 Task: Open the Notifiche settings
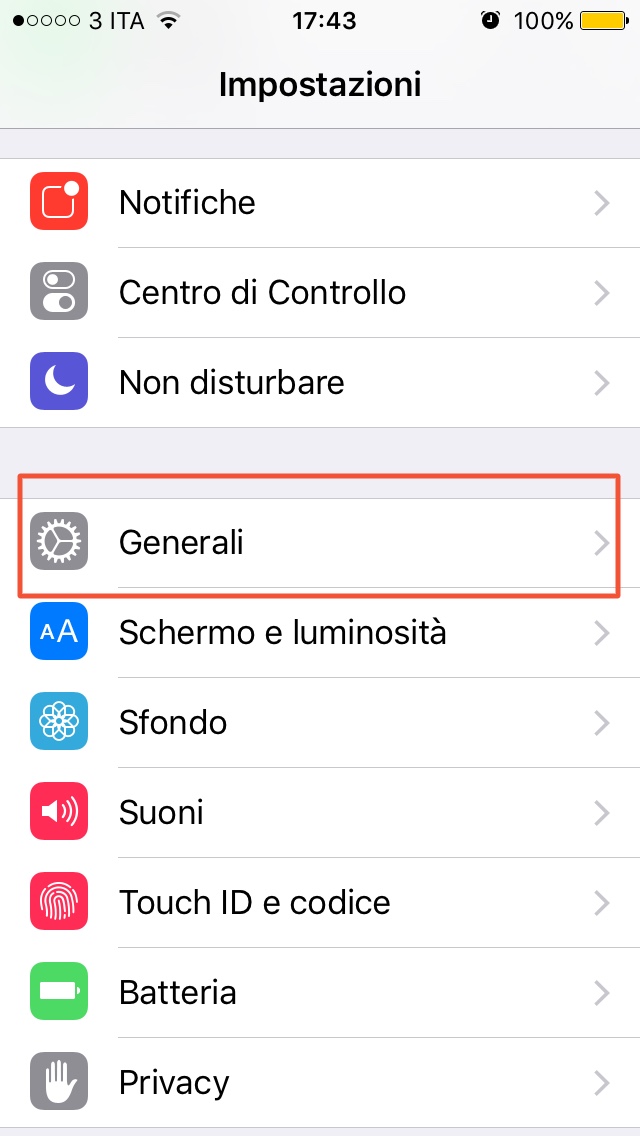click(x=320, y=203)
